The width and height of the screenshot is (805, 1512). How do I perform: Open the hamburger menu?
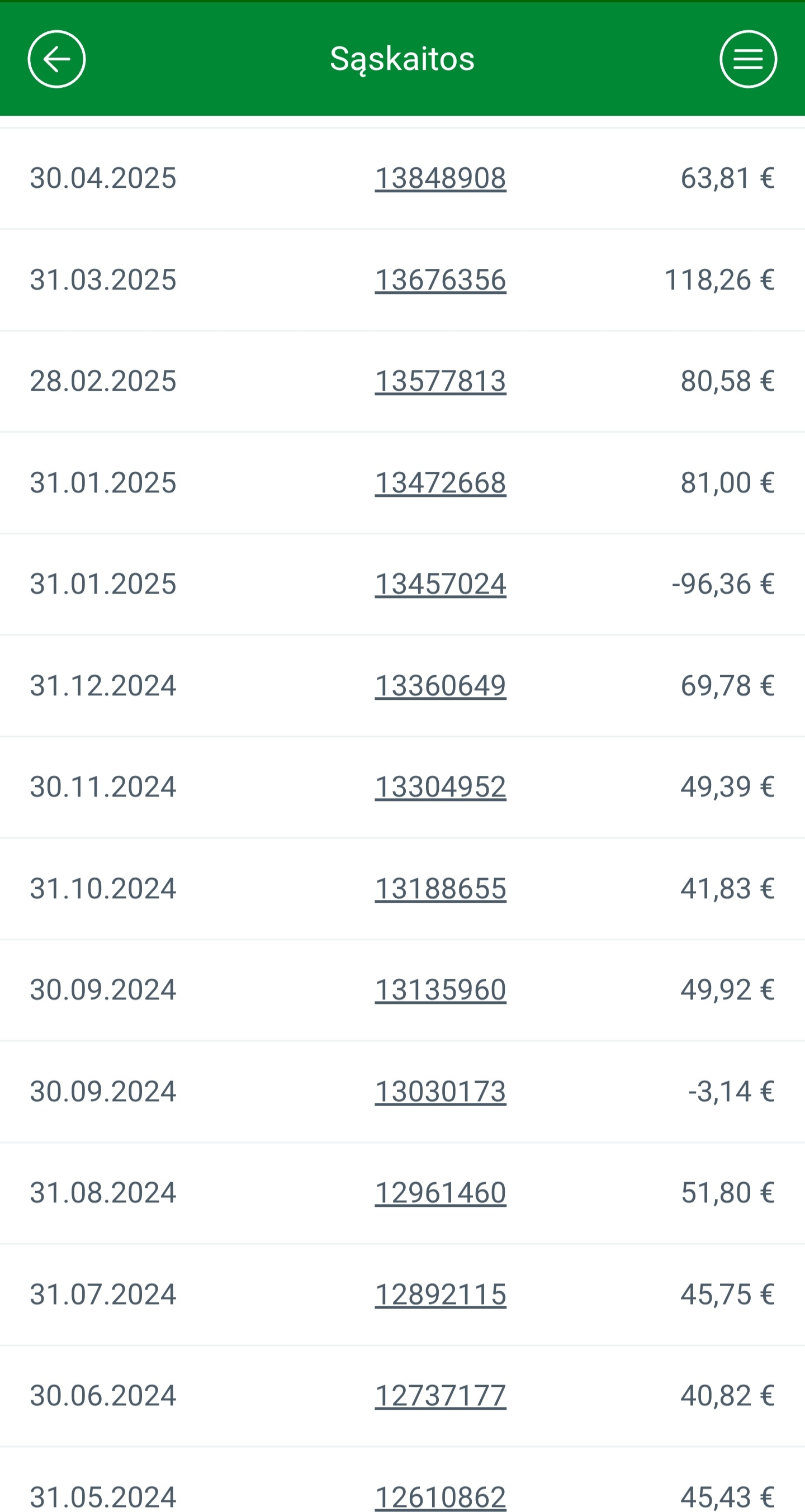(x=748, y=59)
